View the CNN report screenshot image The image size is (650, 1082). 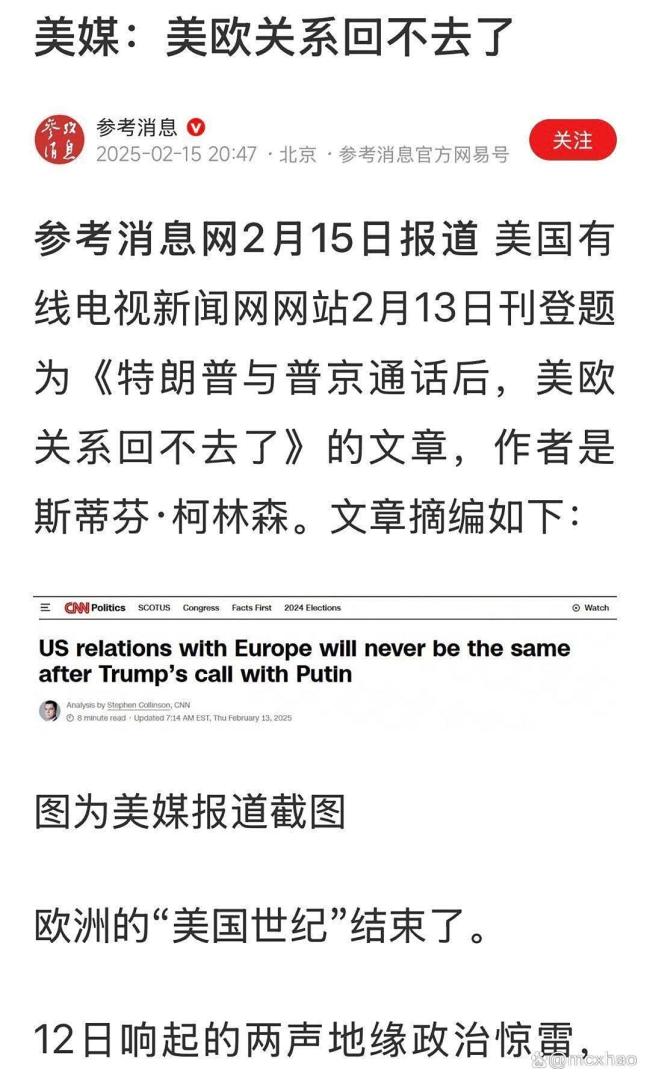(325, 662)
